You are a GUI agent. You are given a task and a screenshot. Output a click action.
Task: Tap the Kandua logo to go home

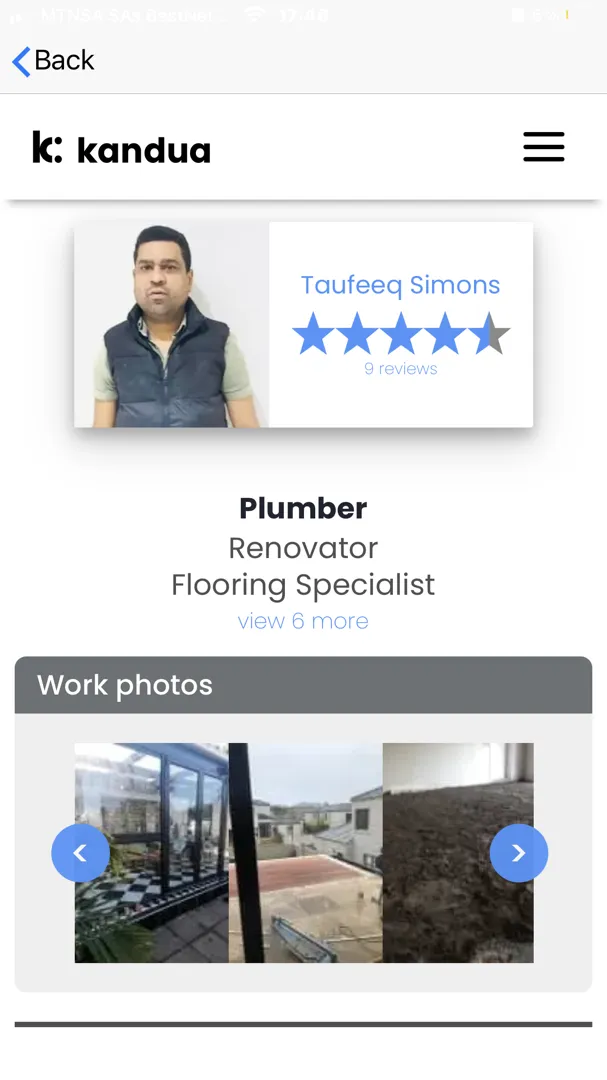(x=122, y=149)
